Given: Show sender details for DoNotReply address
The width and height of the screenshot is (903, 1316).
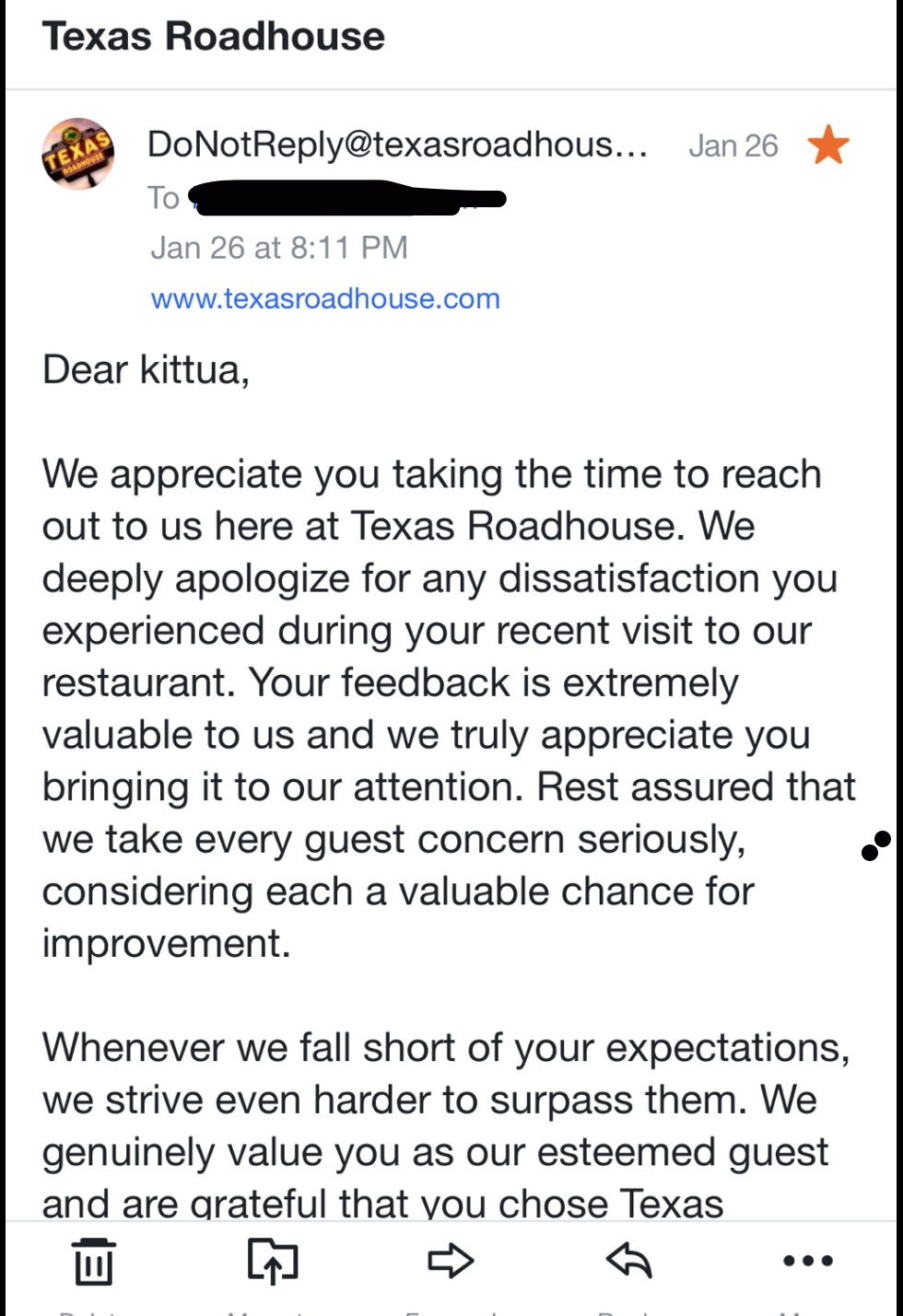Looking at the screenshot, I should point(397,145).
